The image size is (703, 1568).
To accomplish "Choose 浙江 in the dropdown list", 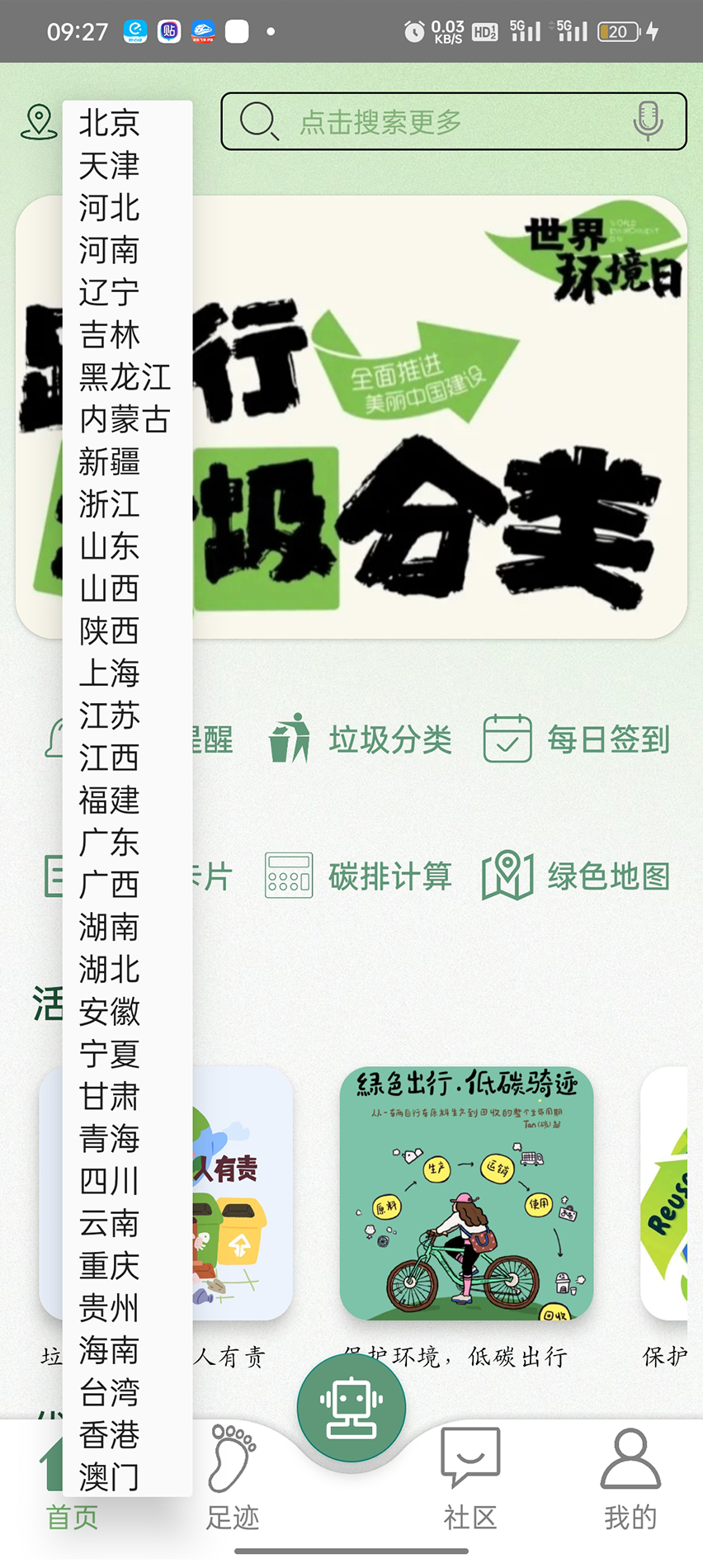I will click(109, 504).
